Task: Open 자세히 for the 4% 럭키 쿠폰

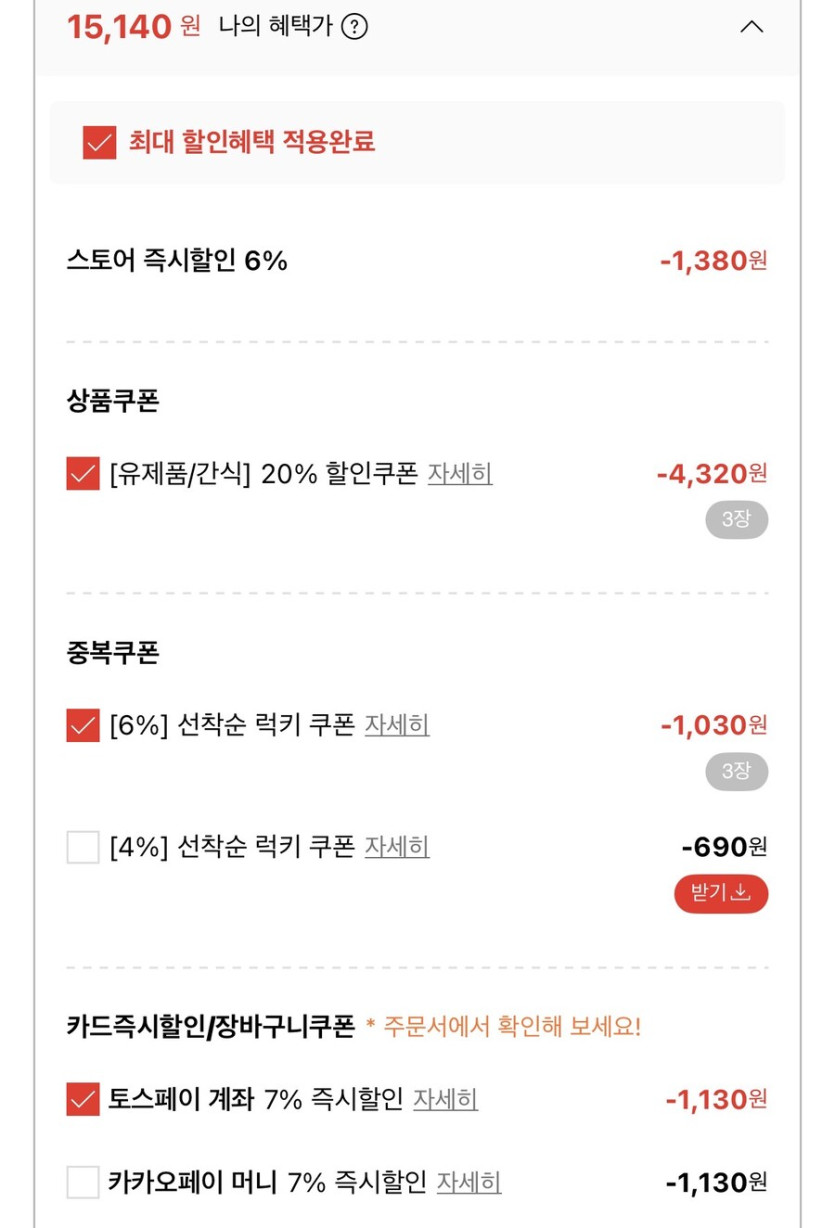Action: click(396, 847)
